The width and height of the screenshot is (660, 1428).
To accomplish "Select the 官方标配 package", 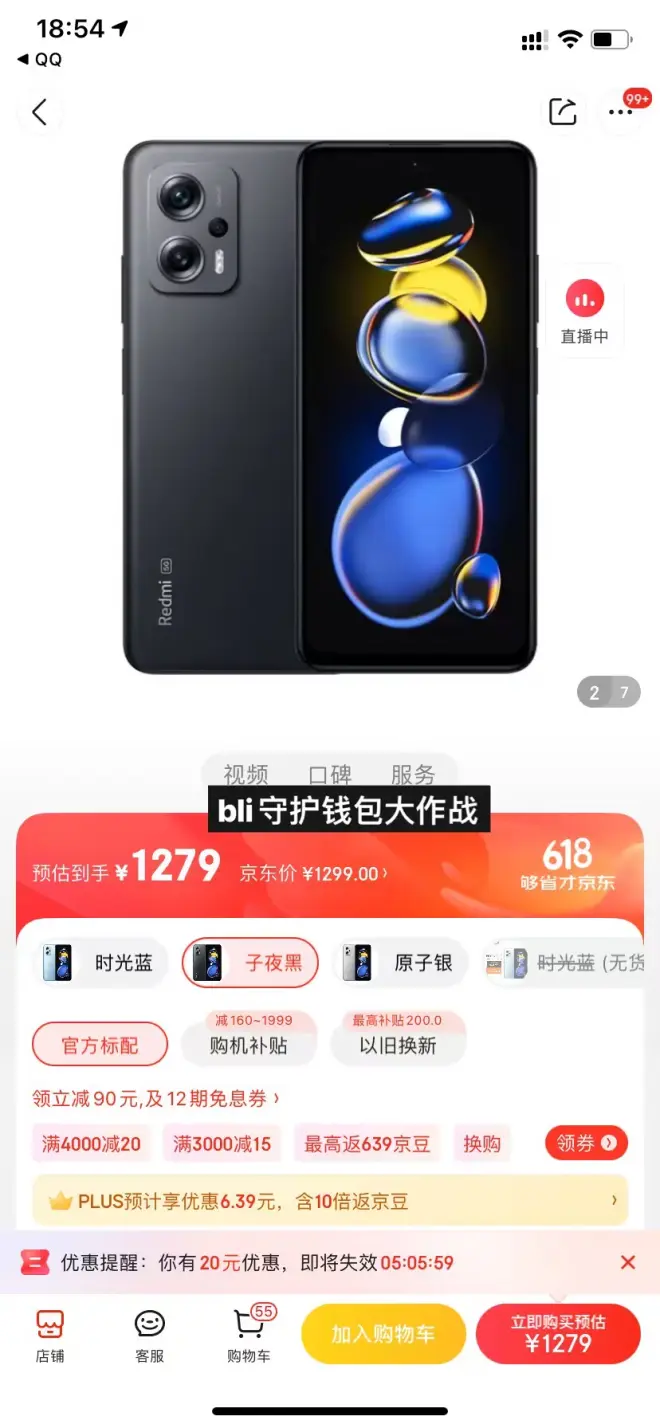I will [x=100, y=1045].
